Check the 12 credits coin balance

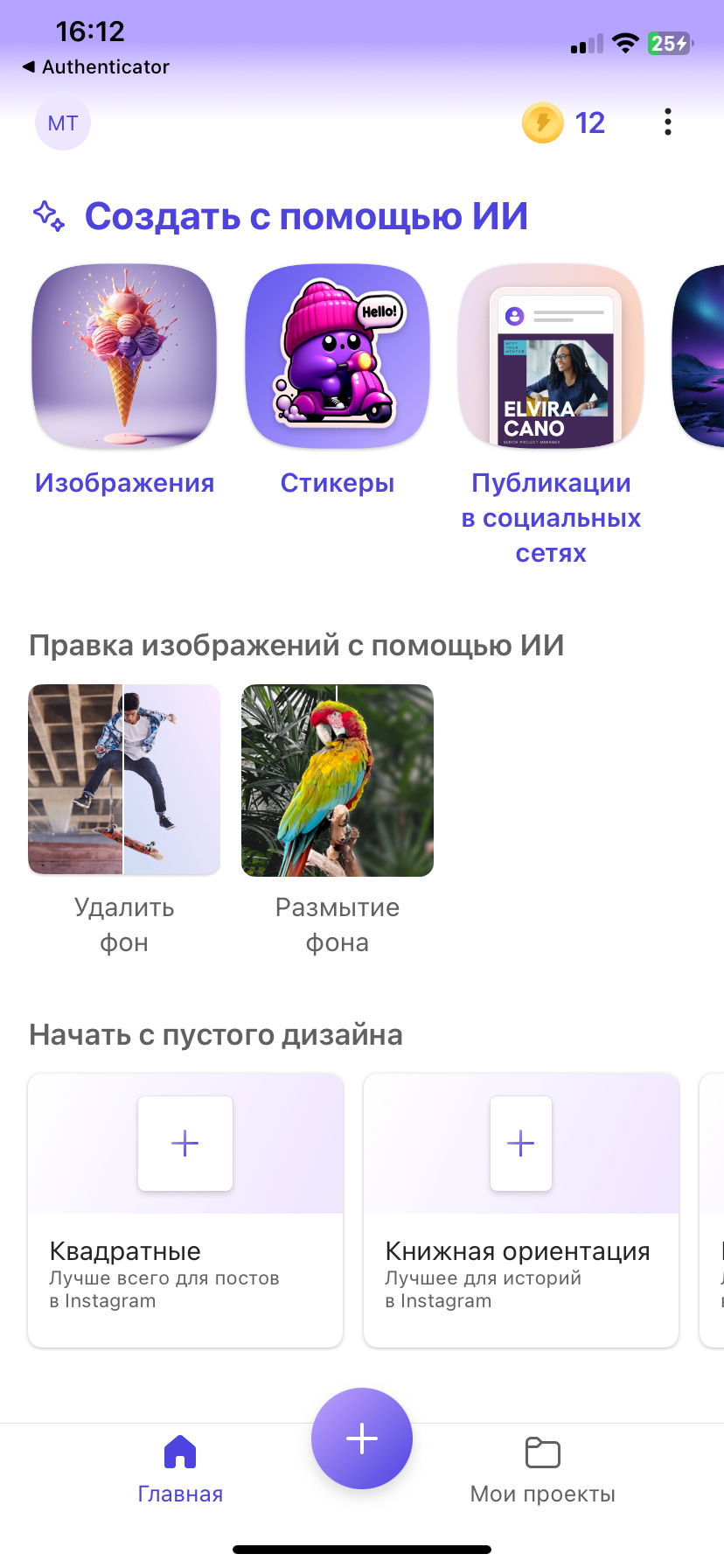click(x=565, y=123)
